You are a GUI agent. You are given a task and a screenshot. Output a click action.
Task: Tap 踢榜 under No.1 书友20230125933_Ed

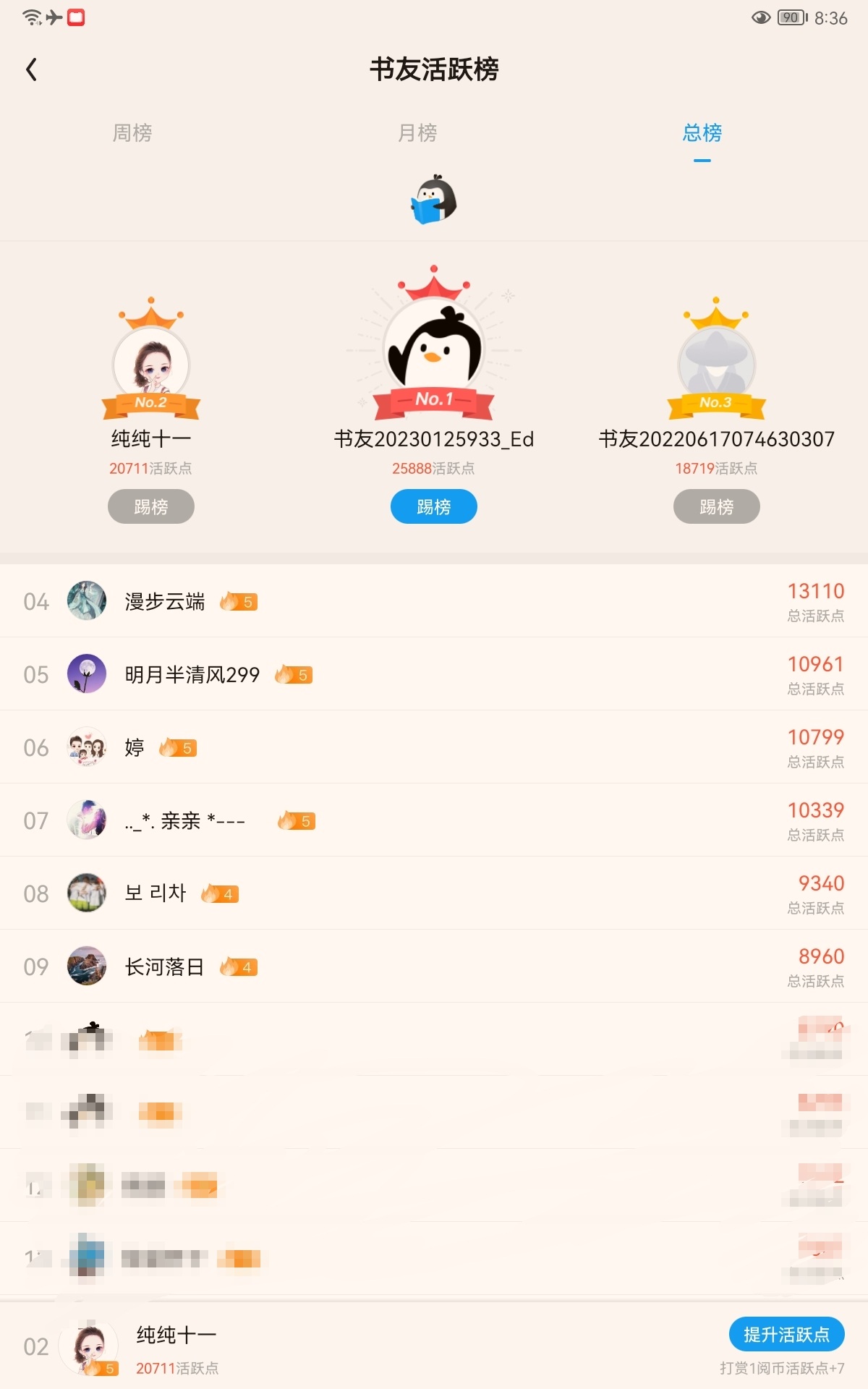coord(433,506)
